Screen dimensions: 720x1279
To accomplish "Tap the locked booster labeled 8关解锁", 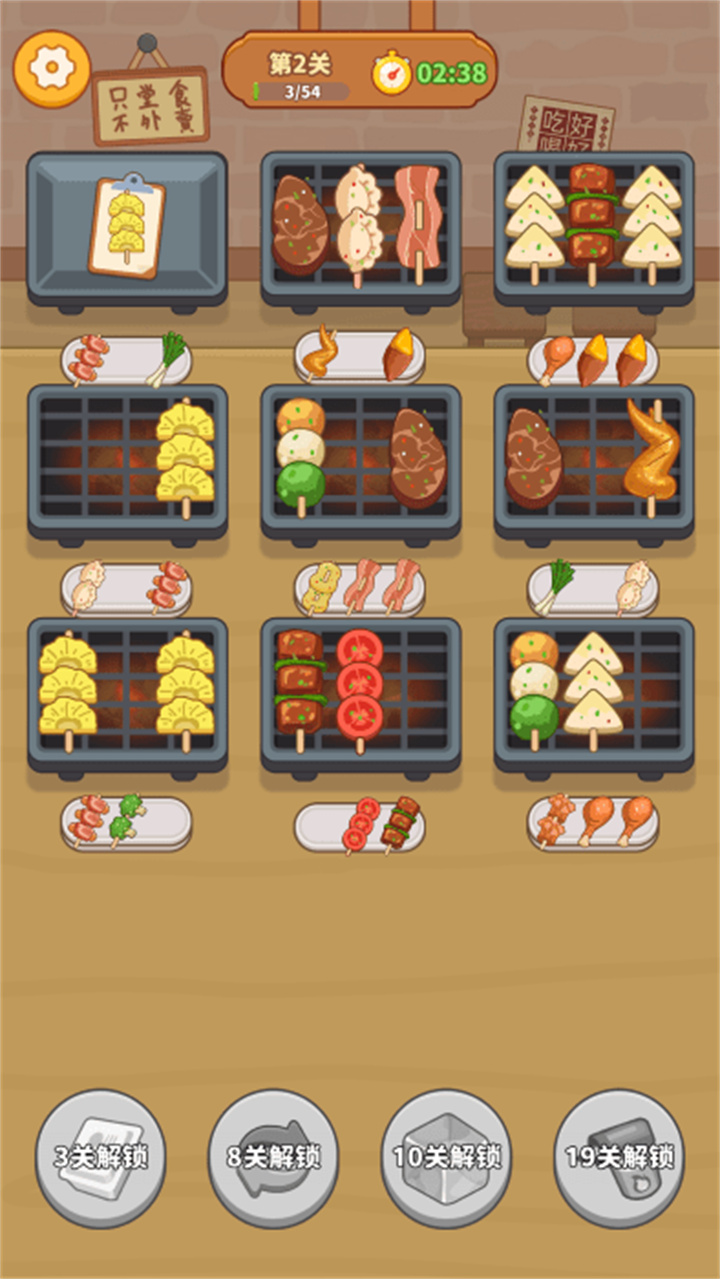I will (273, 1158).
